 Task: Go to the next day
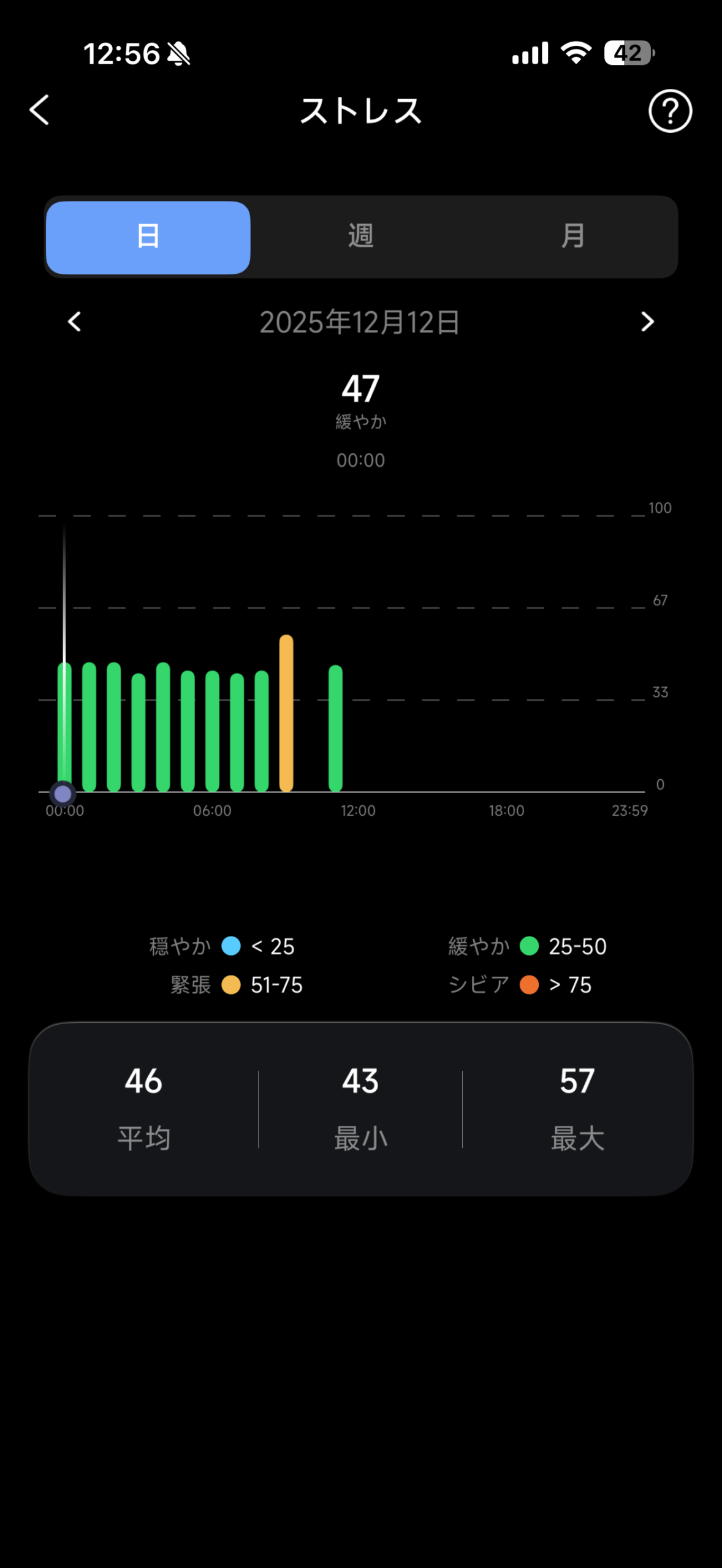click(x=647, y=322)
